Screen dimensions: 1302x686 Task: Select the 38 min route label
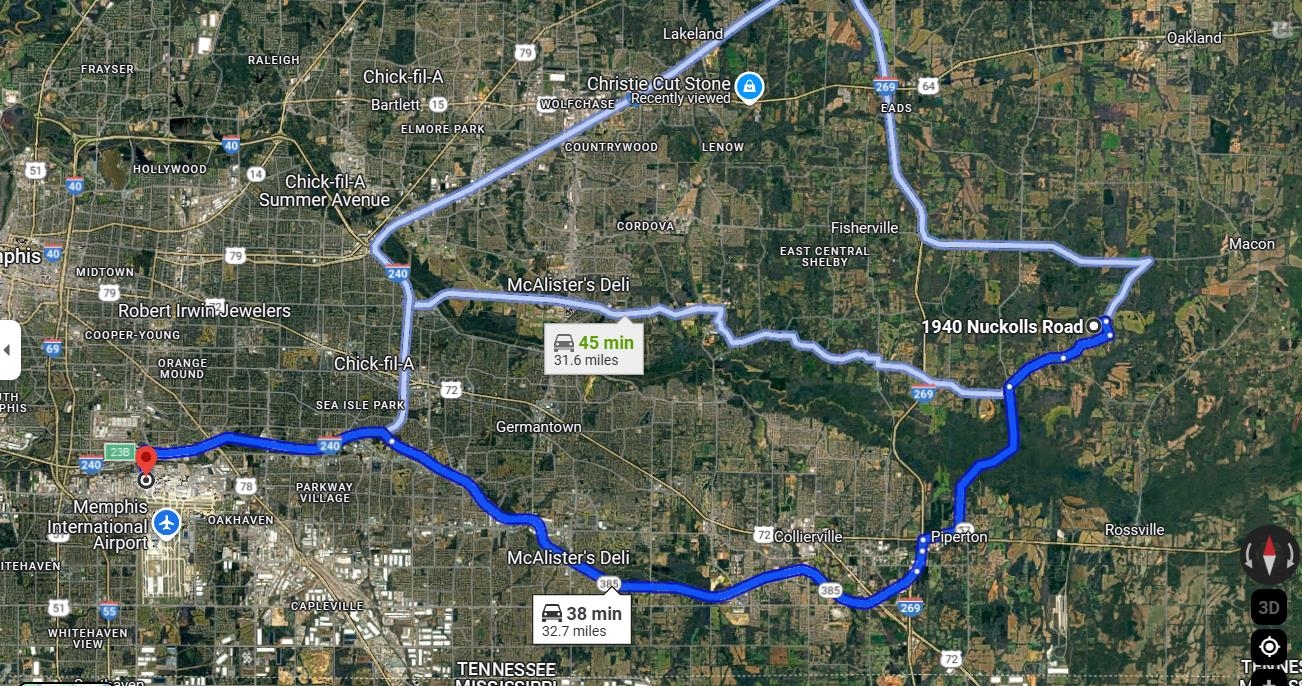point(581,621)
